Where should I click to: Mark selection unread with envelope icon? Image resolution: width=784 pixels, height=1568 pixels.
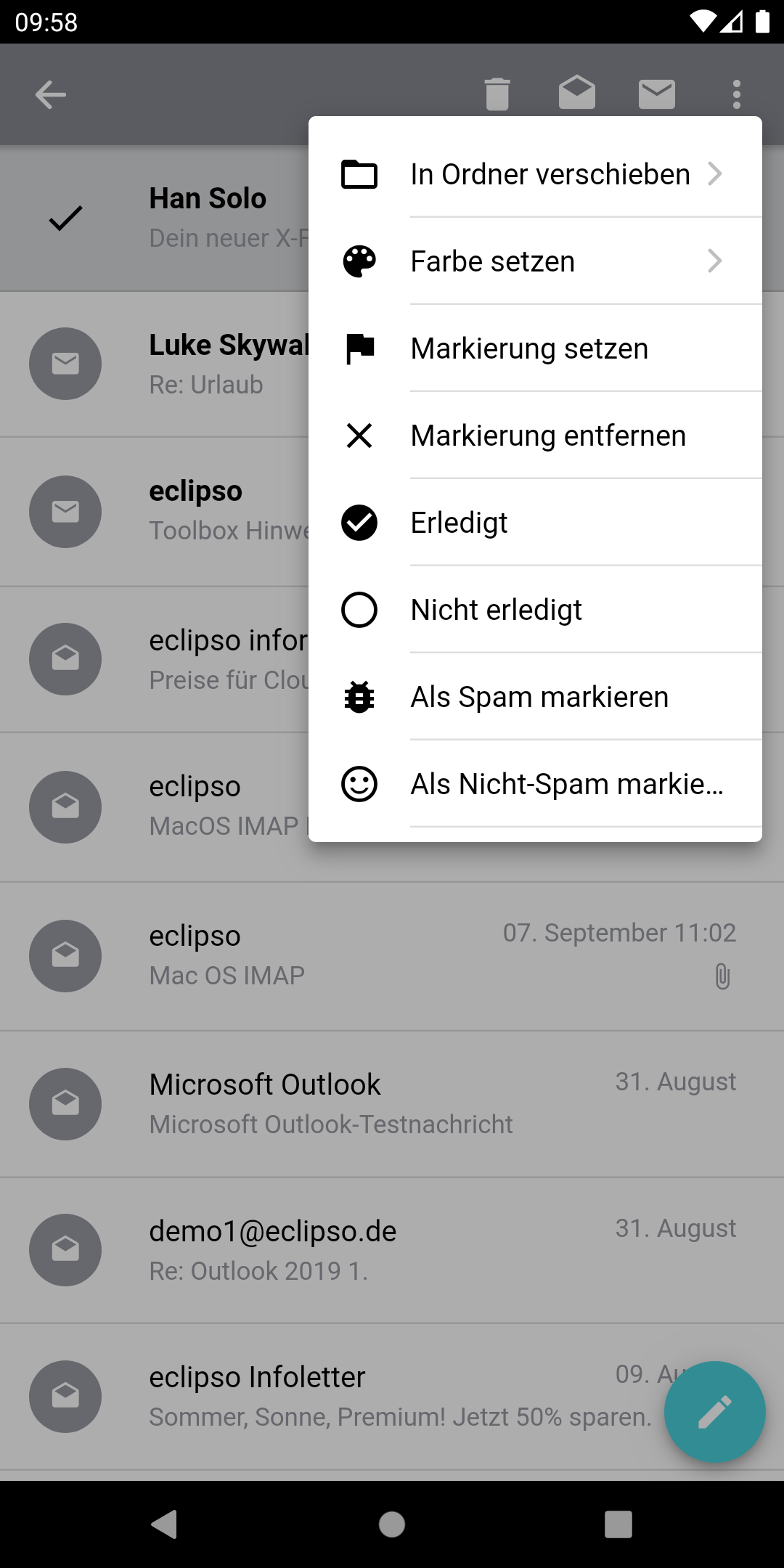(657, 94)
